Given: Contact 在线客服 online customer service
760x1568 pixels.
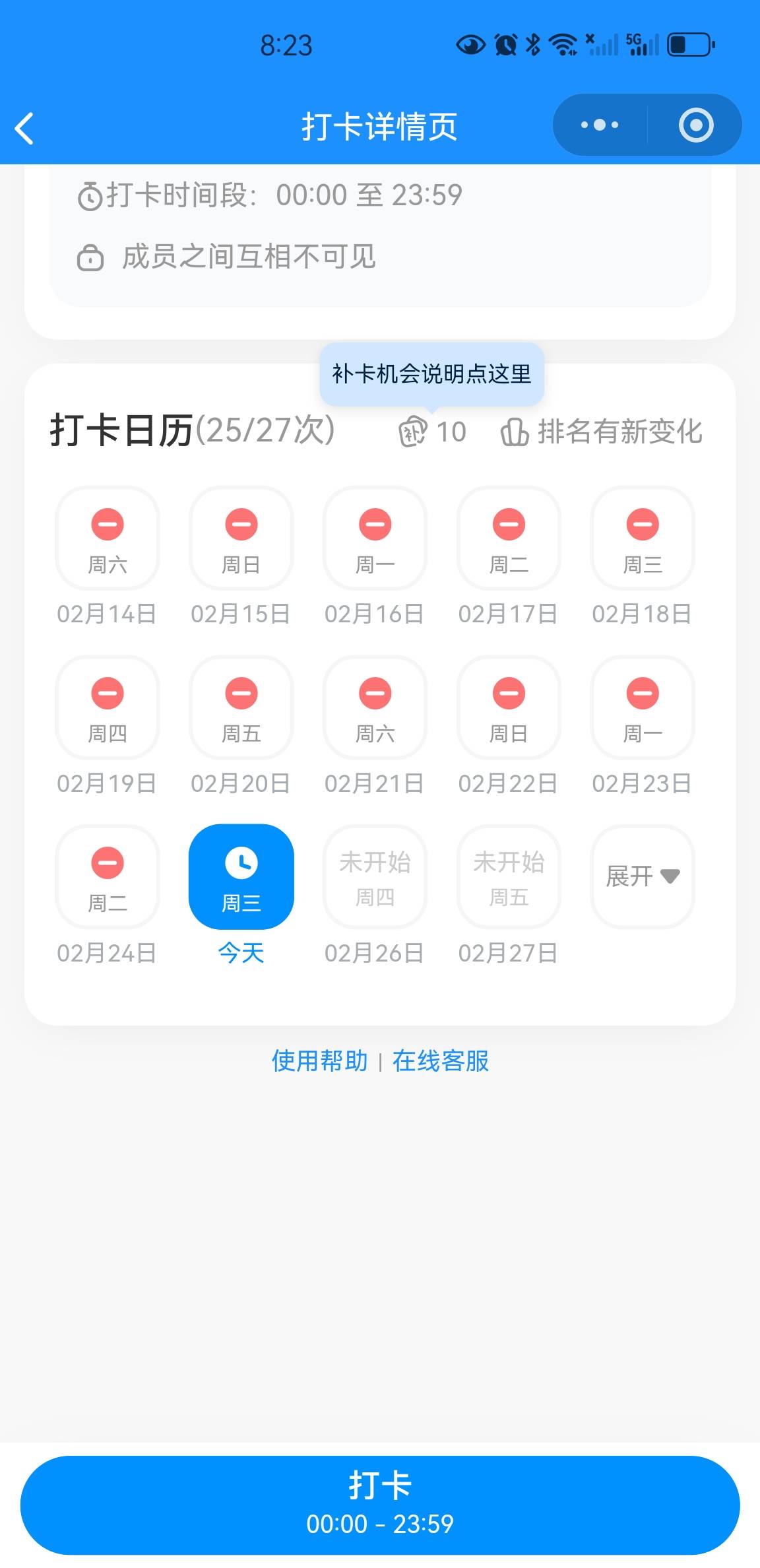Looking at the screenshot, I should click(441, 1061).
